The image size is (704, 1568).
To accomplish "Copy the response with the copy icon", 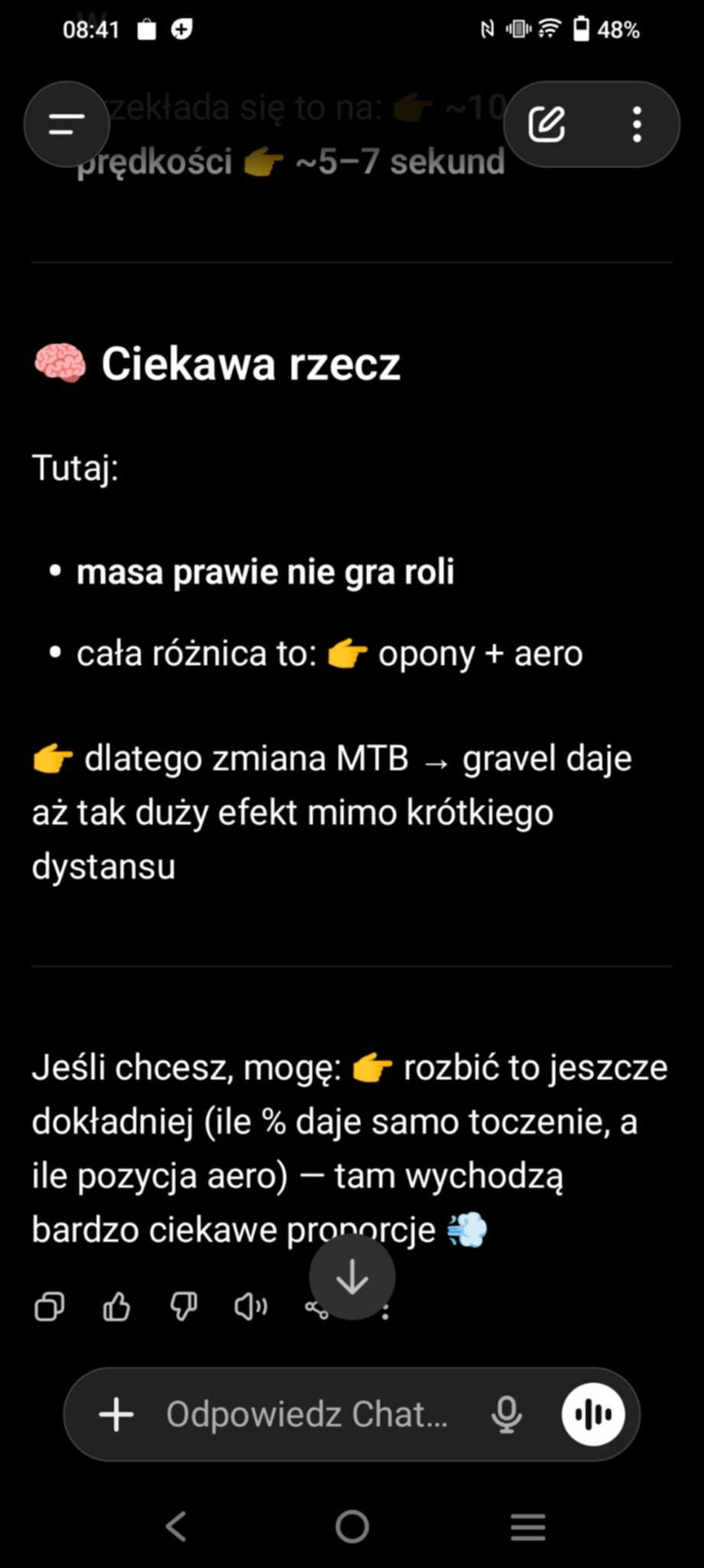I will click(50, 1307).
